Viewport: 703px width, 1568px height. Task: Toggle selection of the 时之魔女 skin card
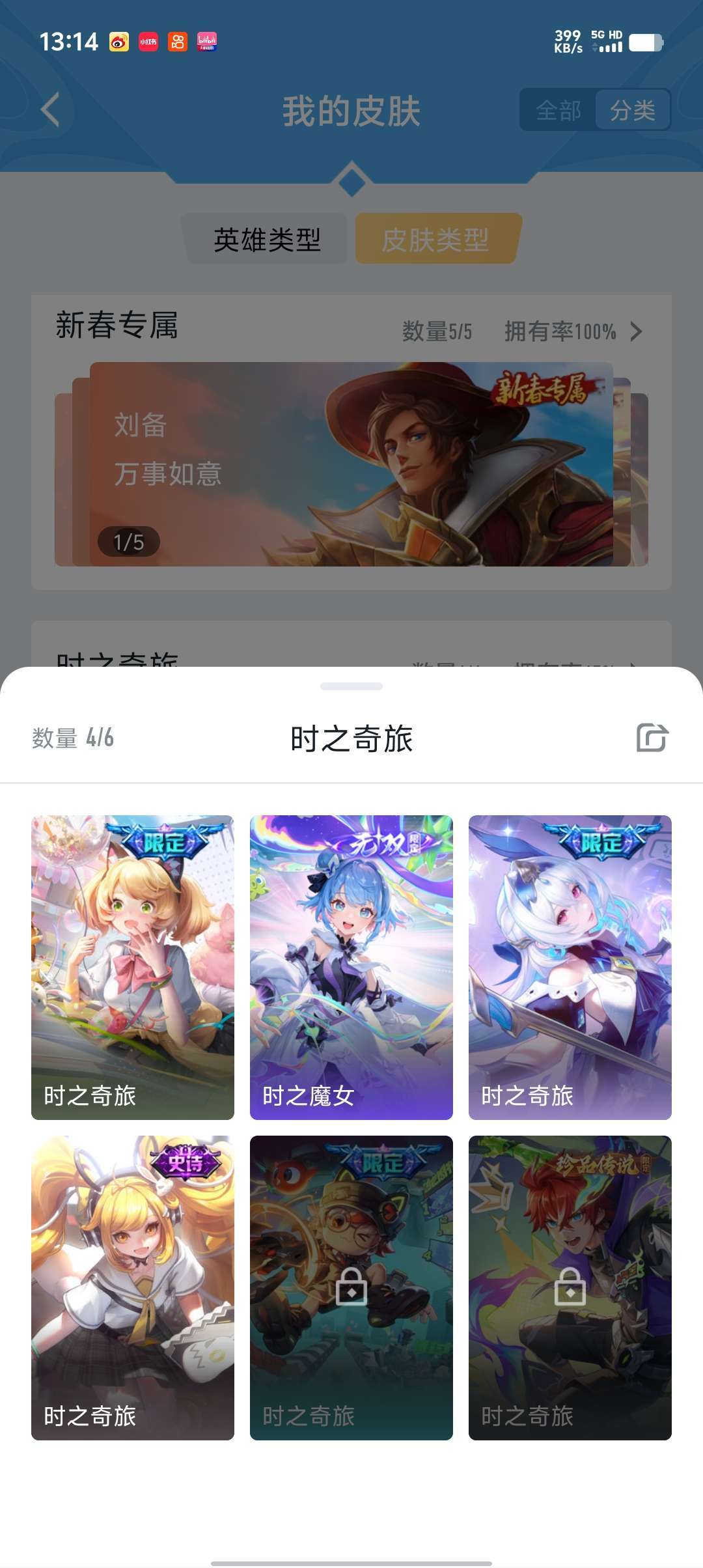coord(351,964)
